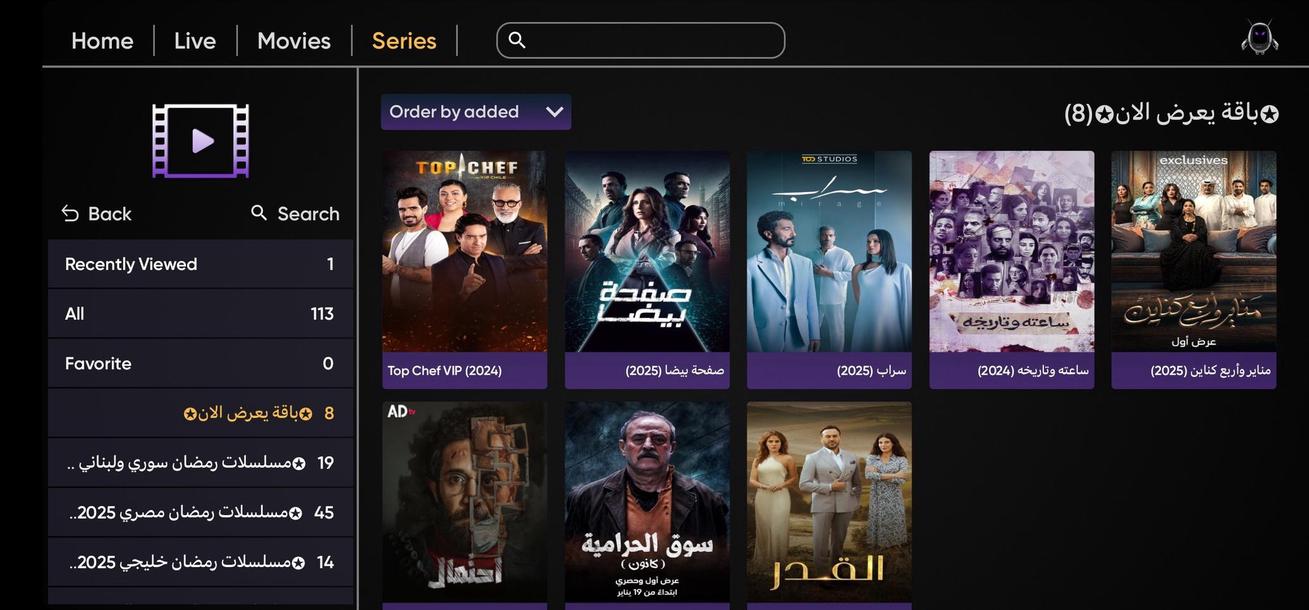Expand the Order by added dropdown
1309x610 pixels.
476,112
